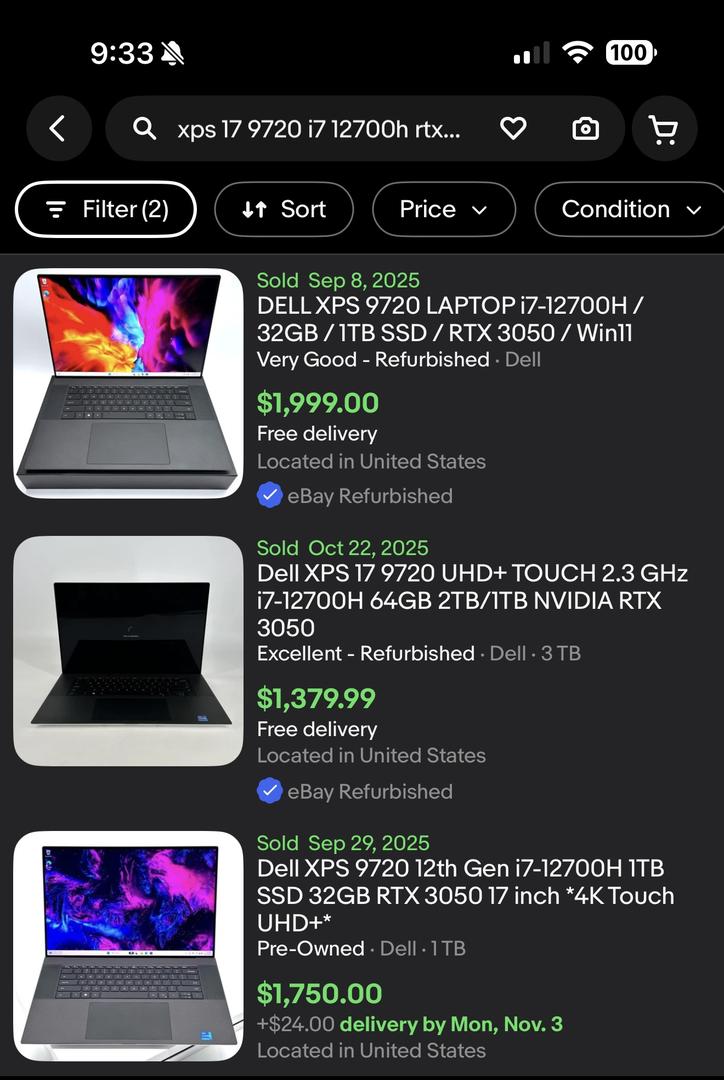Expand the Price dropdown
724x1080 pixels.
(x=443, y=209)
